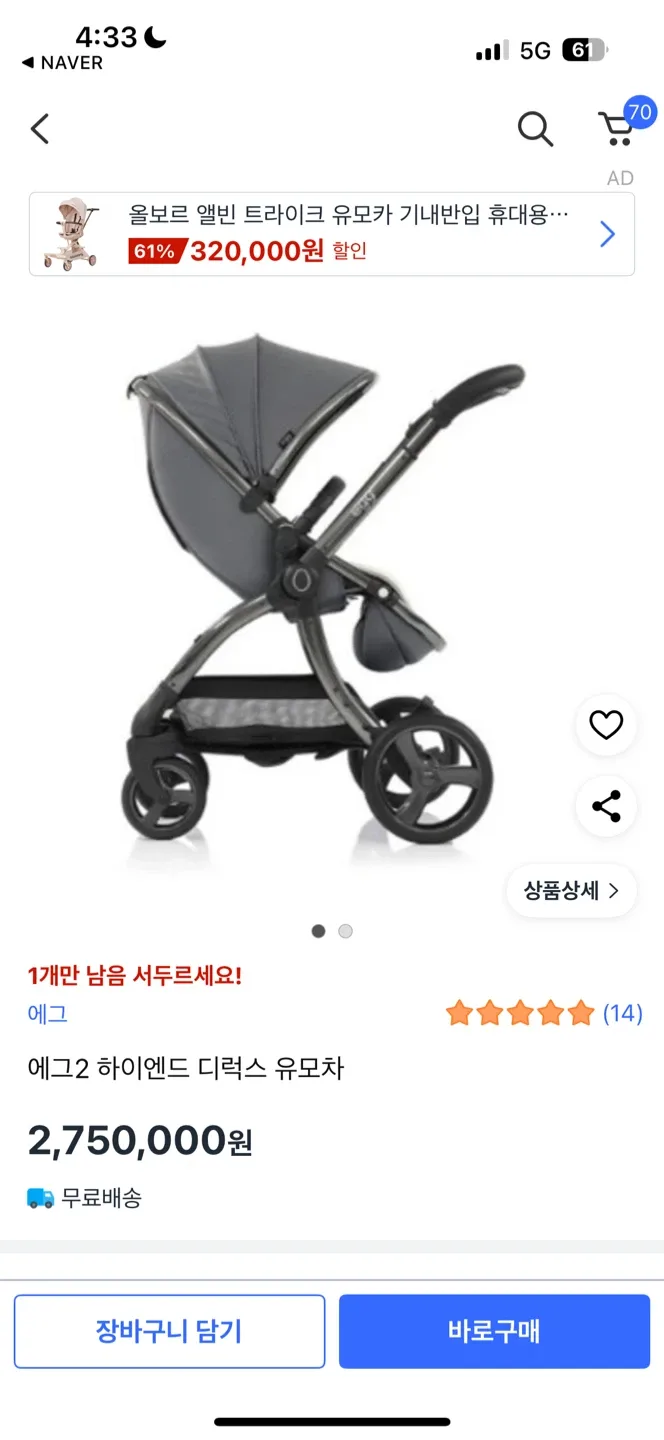Return to NAVER app via status bar
The width and height of the screenshot is (664, 1440).
(x=62, y=63)
